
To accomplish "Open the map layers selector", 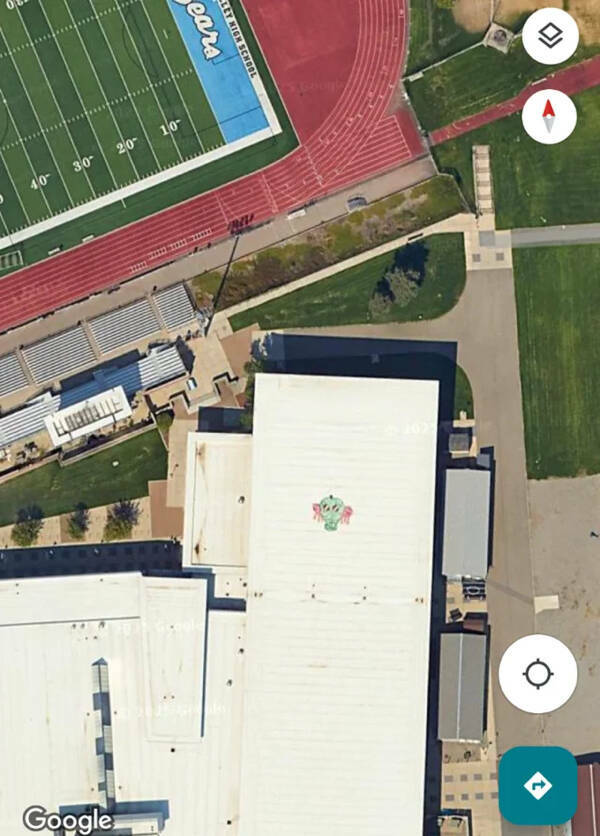I will (x=550, y=36).
